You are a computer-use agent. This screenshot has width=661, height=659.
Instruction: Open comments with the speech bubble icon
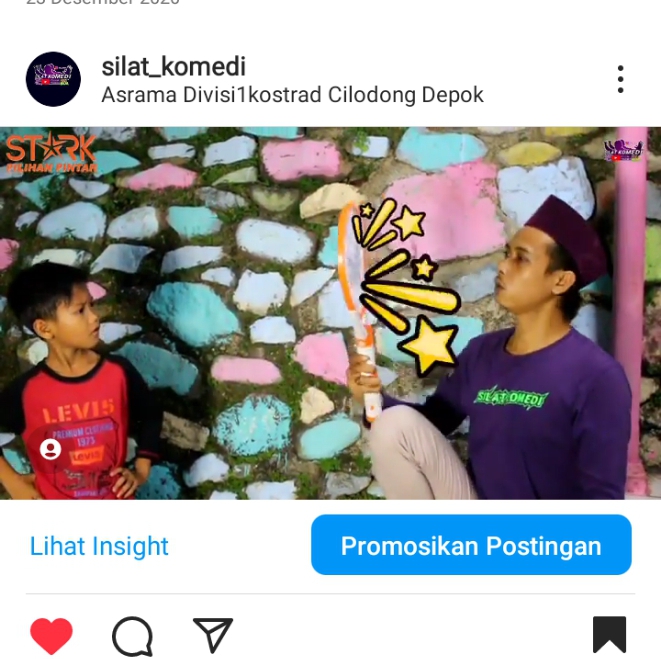click(132, 635)
